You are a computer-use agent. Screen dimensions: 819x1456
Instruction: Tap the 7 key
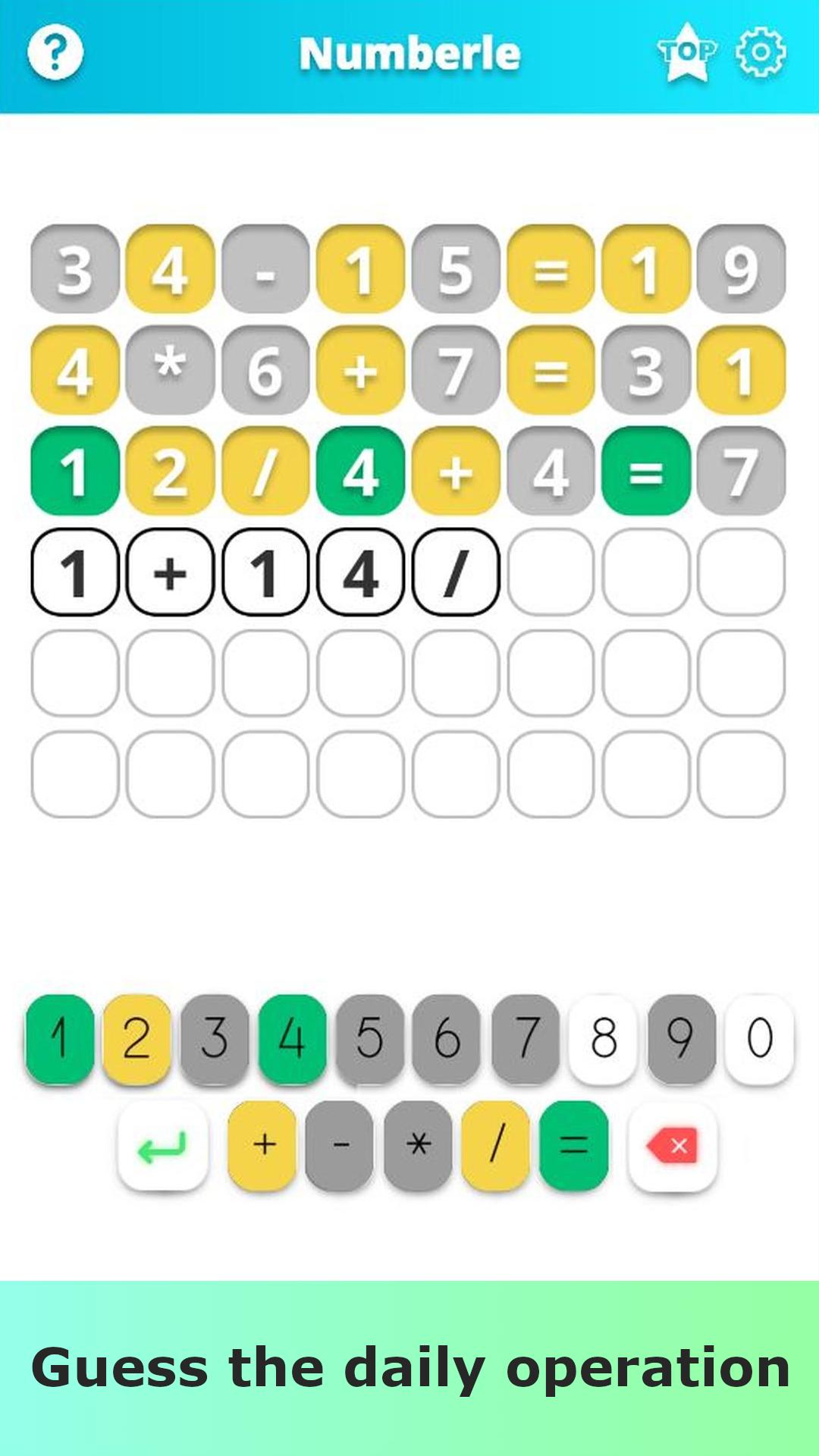tap(526, 1038)
